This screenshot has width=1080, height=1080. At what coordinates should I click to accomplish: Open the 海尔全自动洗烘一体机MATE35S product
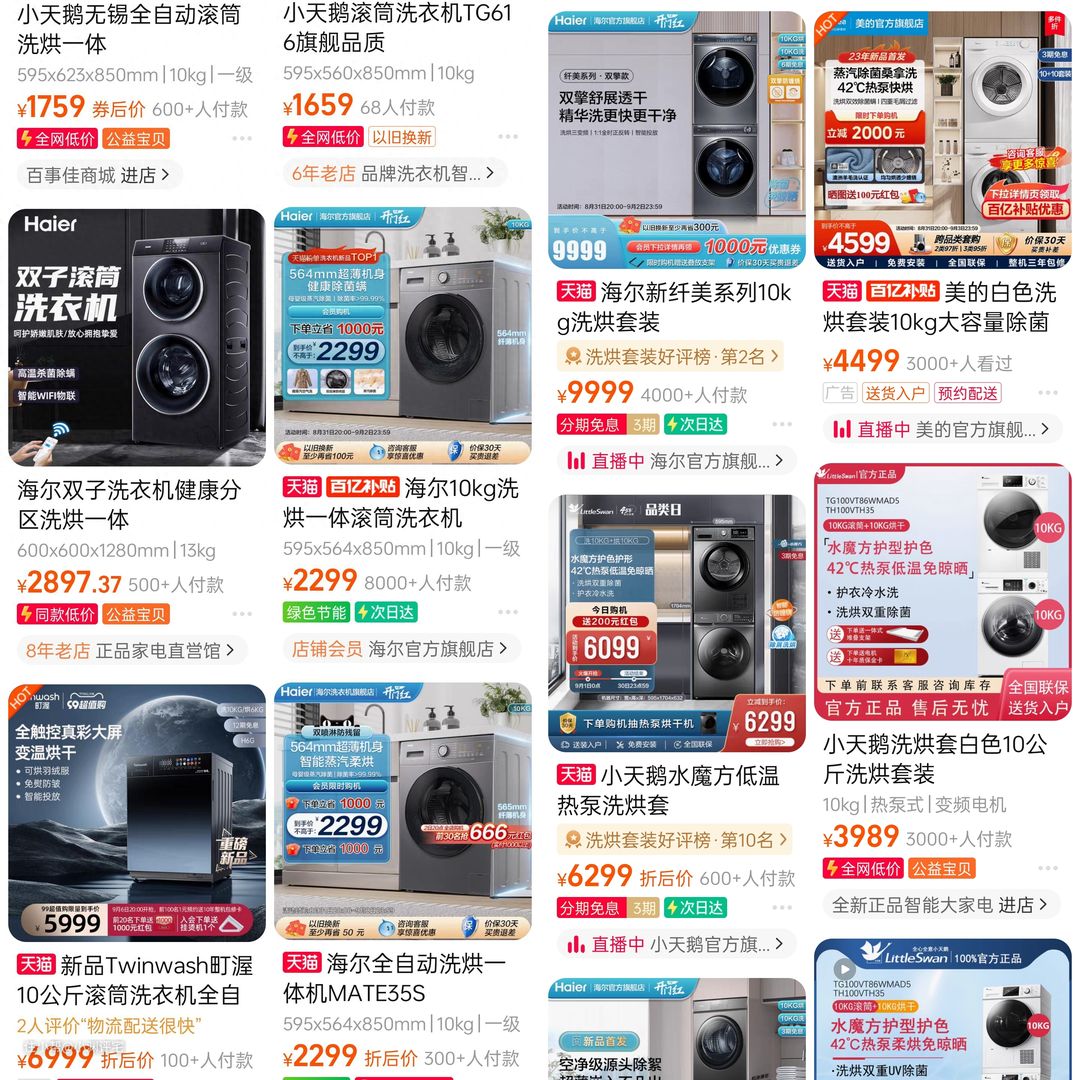403,812
